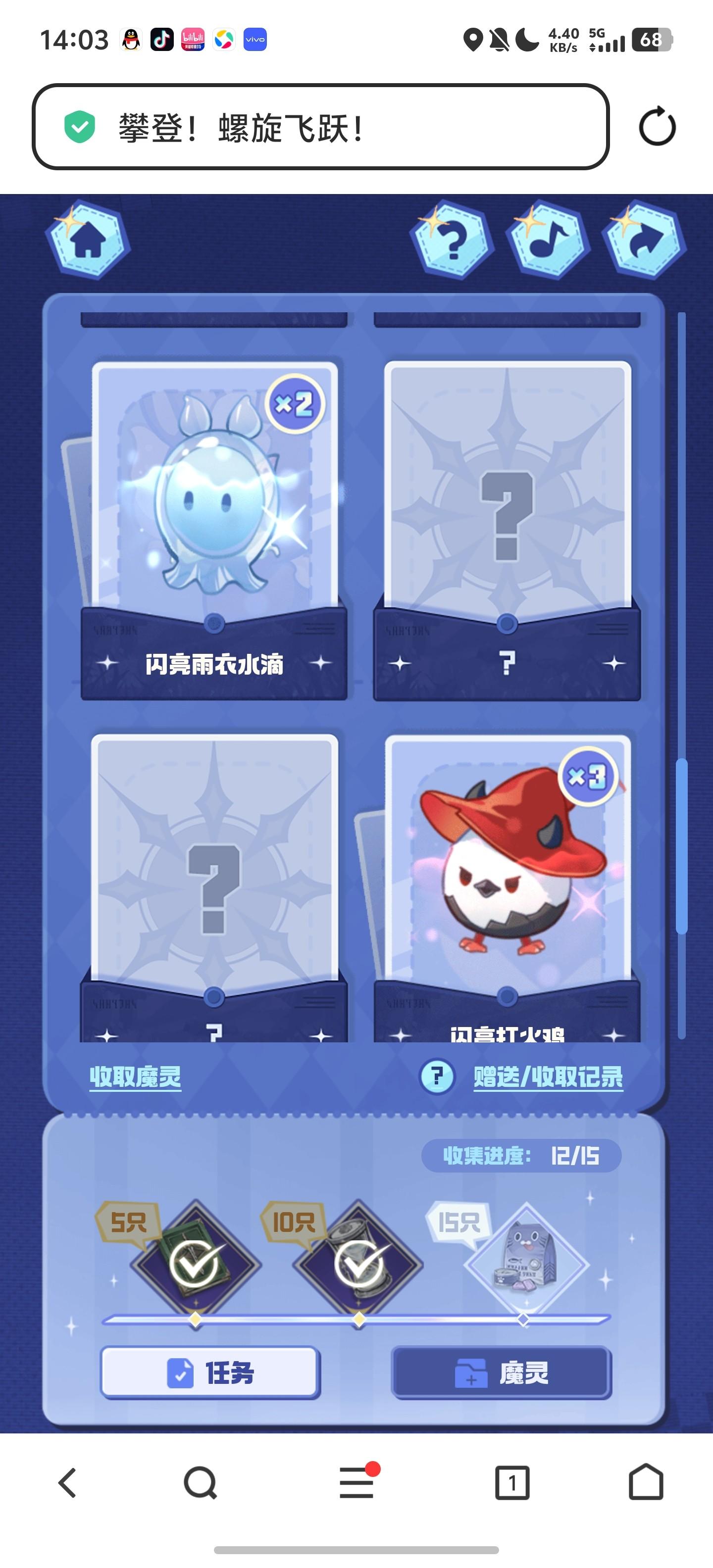Tap the question icon beside 赠送/收取记录
The image size is (713, 1568).
437,1076
